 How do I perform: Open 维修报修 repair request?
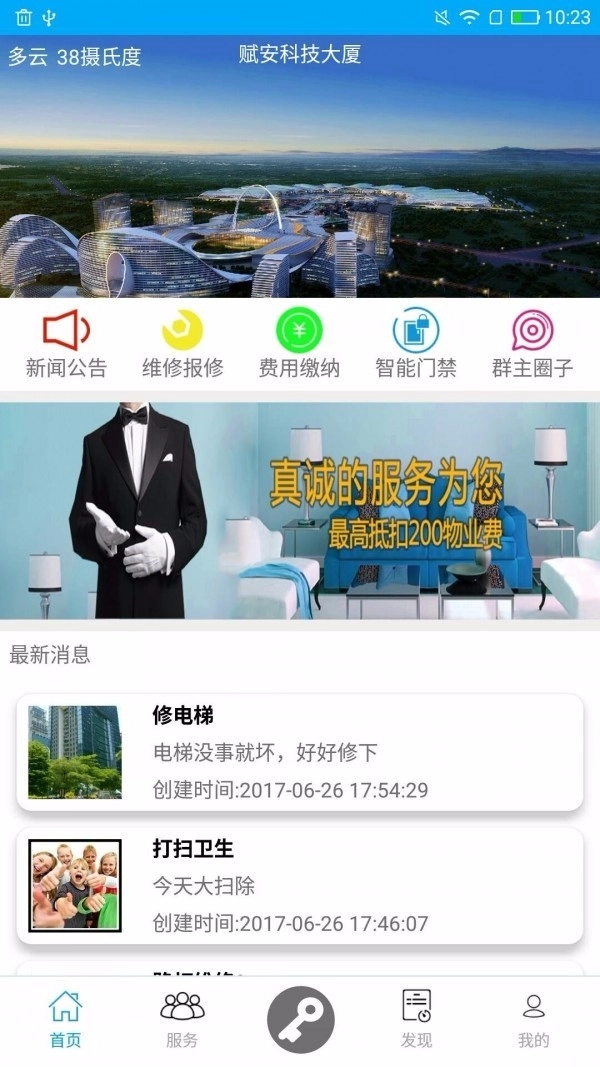pyautogui.click(x=182, y=344)
